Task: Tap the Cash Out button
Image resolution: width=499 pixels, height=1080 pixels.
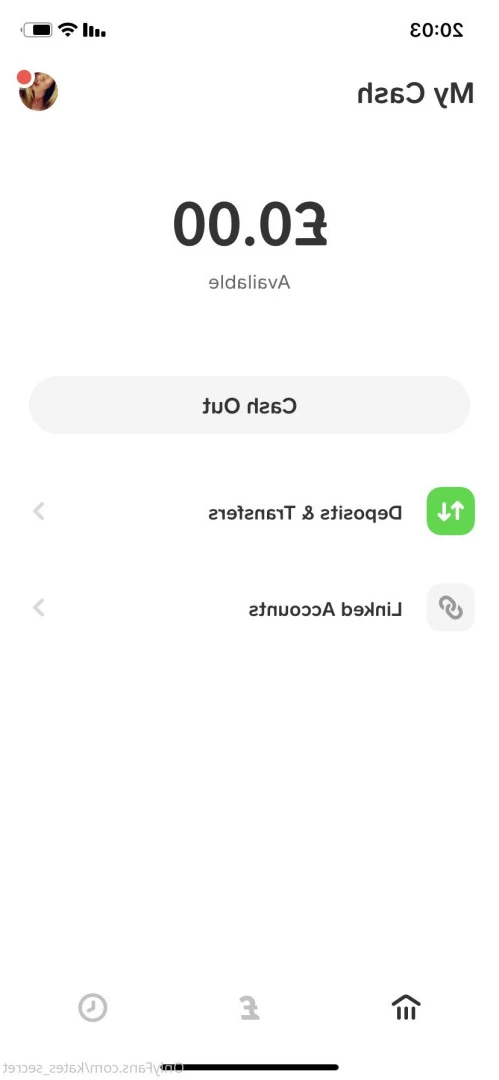Action: 250,406
